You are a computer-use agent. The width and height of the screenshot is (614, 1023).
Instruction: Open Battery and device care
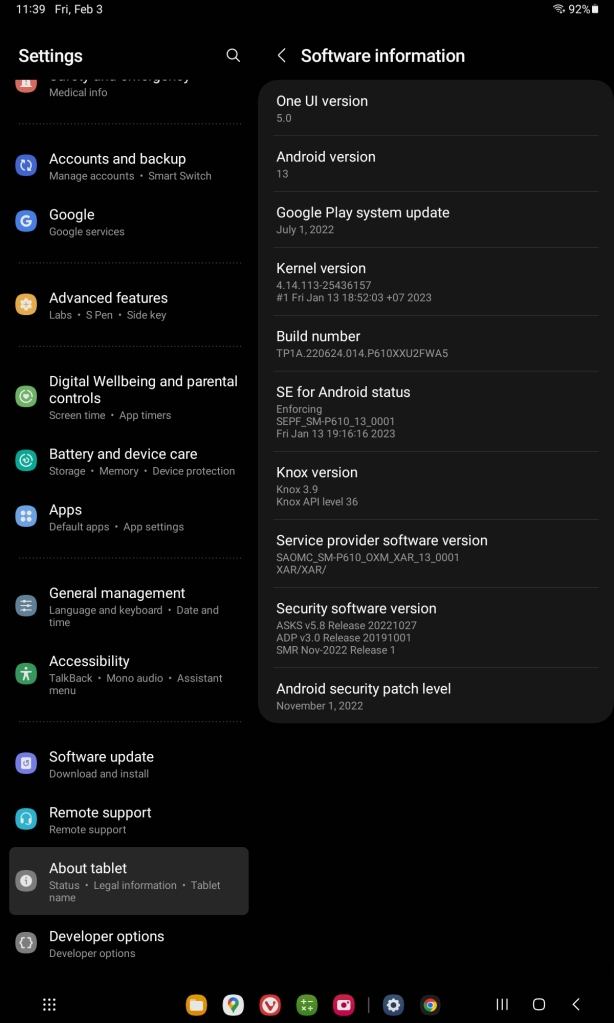pos(129,461)
